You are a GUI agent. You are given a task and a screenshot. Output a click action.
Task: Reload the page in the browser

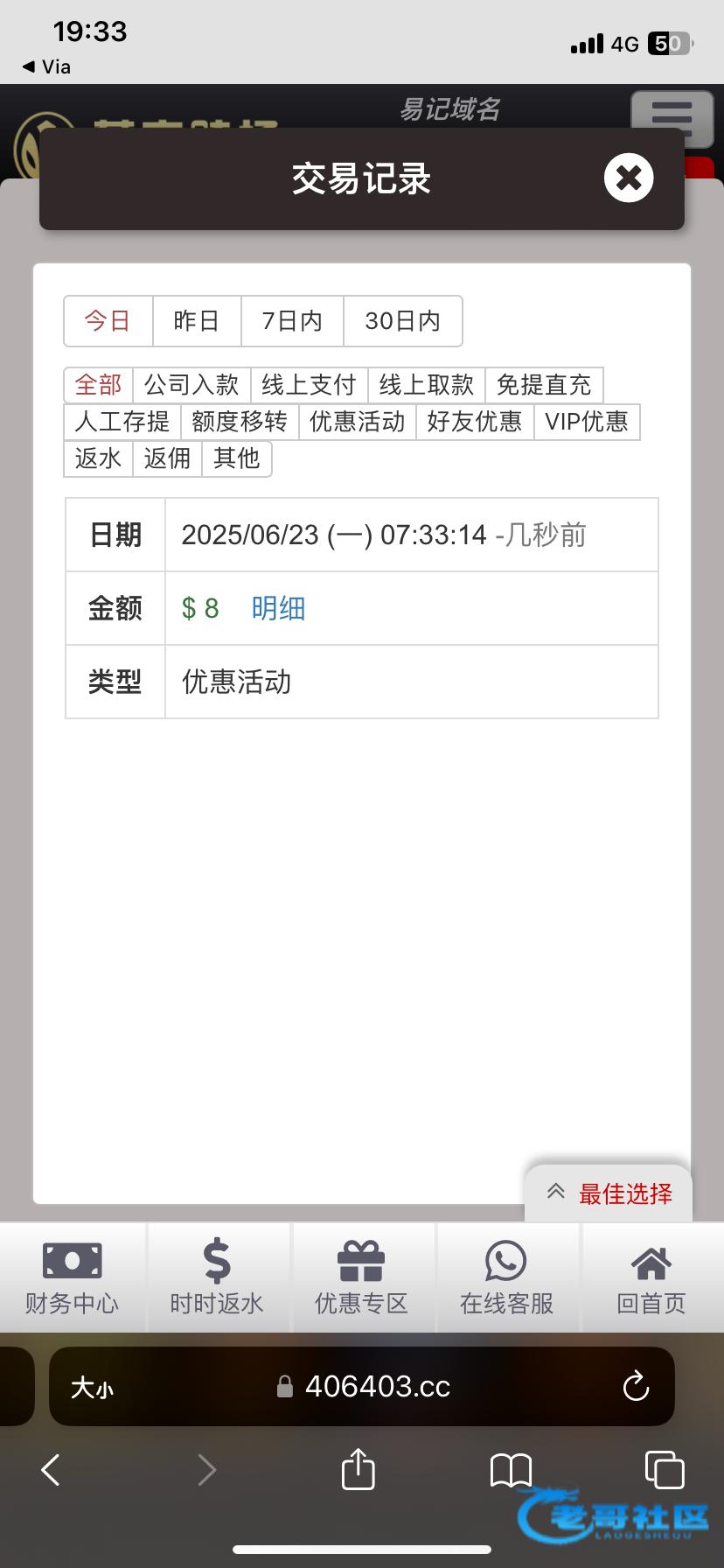pos(636,1386)
